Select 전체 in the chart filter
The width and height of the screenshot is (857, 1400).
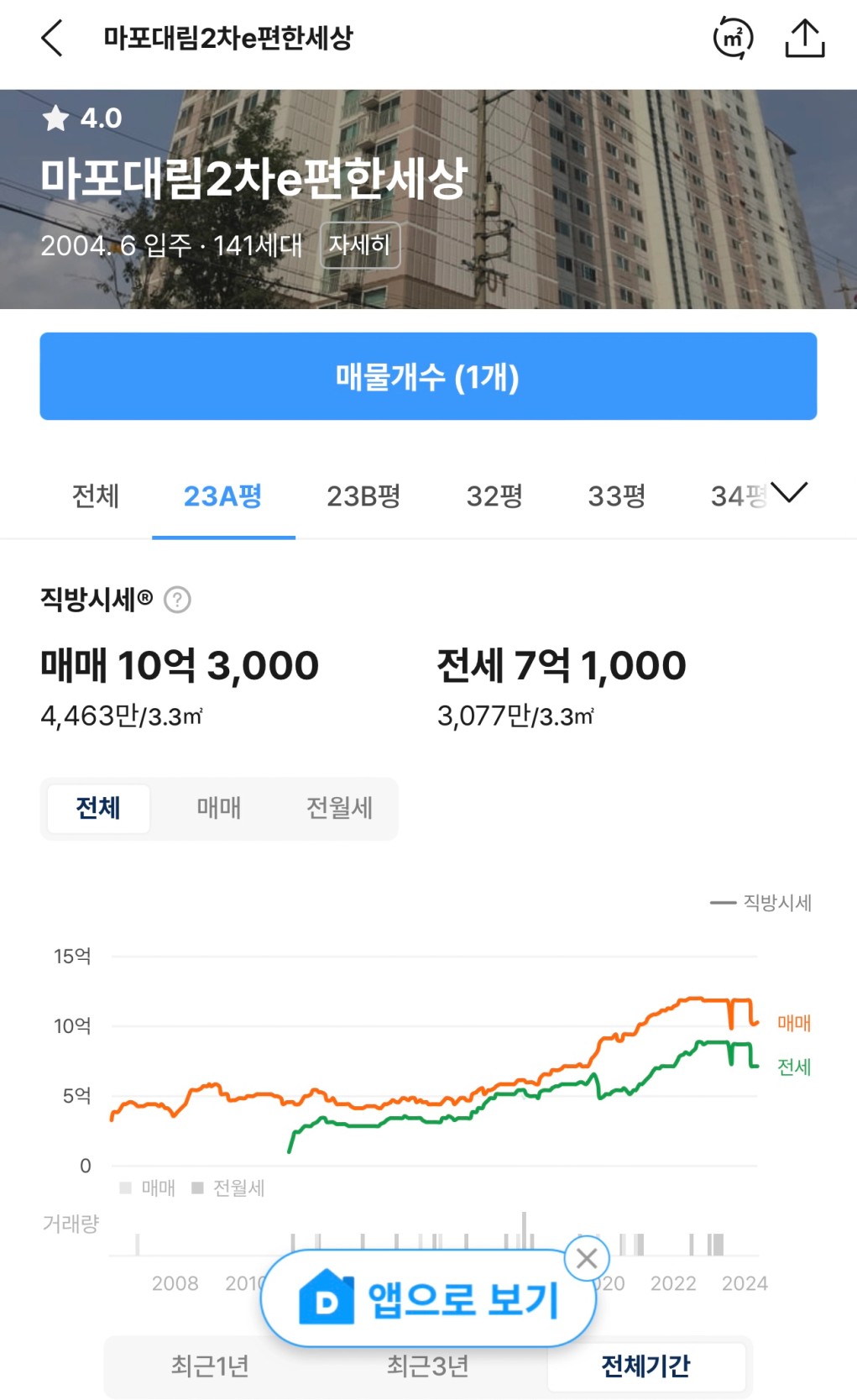coord(98,809)
